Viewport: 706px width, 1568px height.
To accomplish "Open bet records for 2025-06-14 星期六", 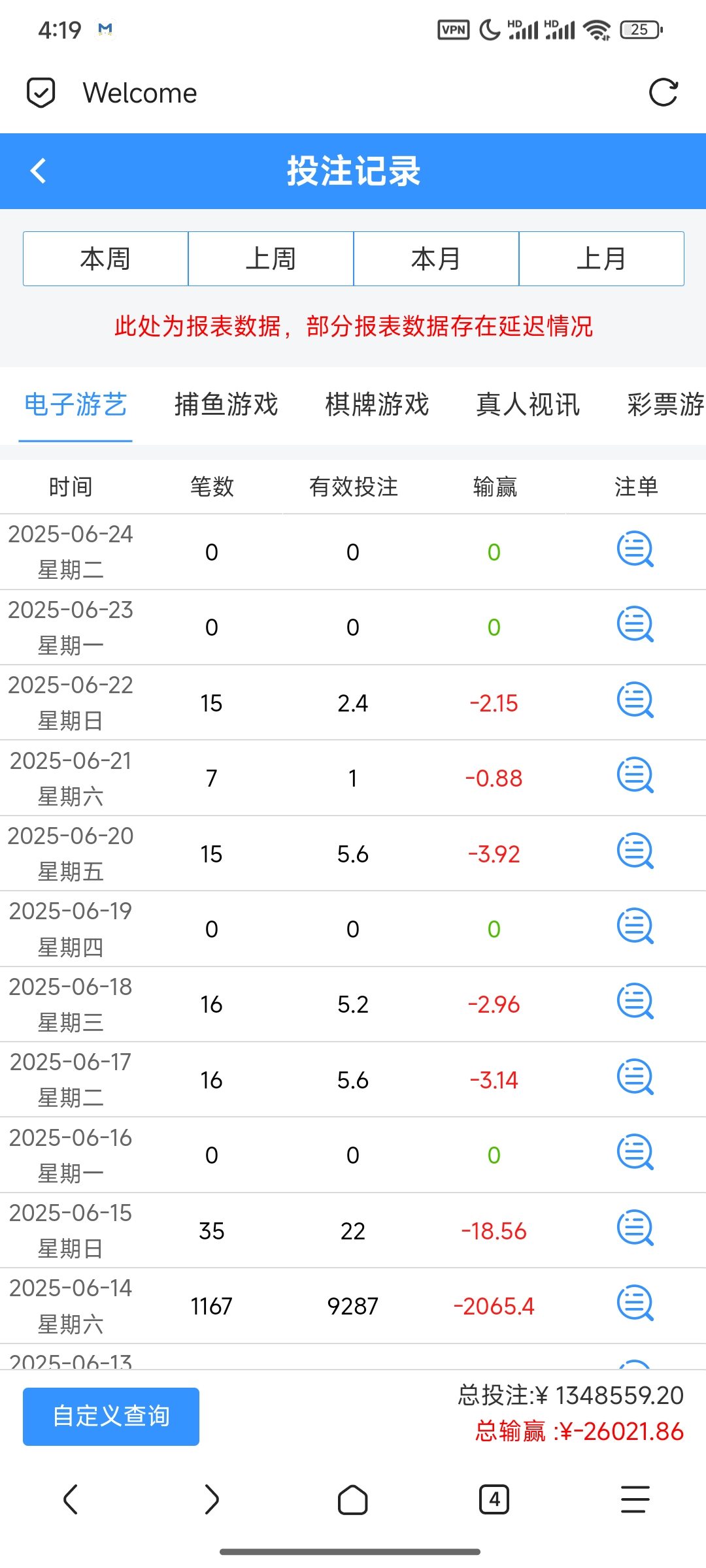I will pyautogui.click(x=636, y=1305).
